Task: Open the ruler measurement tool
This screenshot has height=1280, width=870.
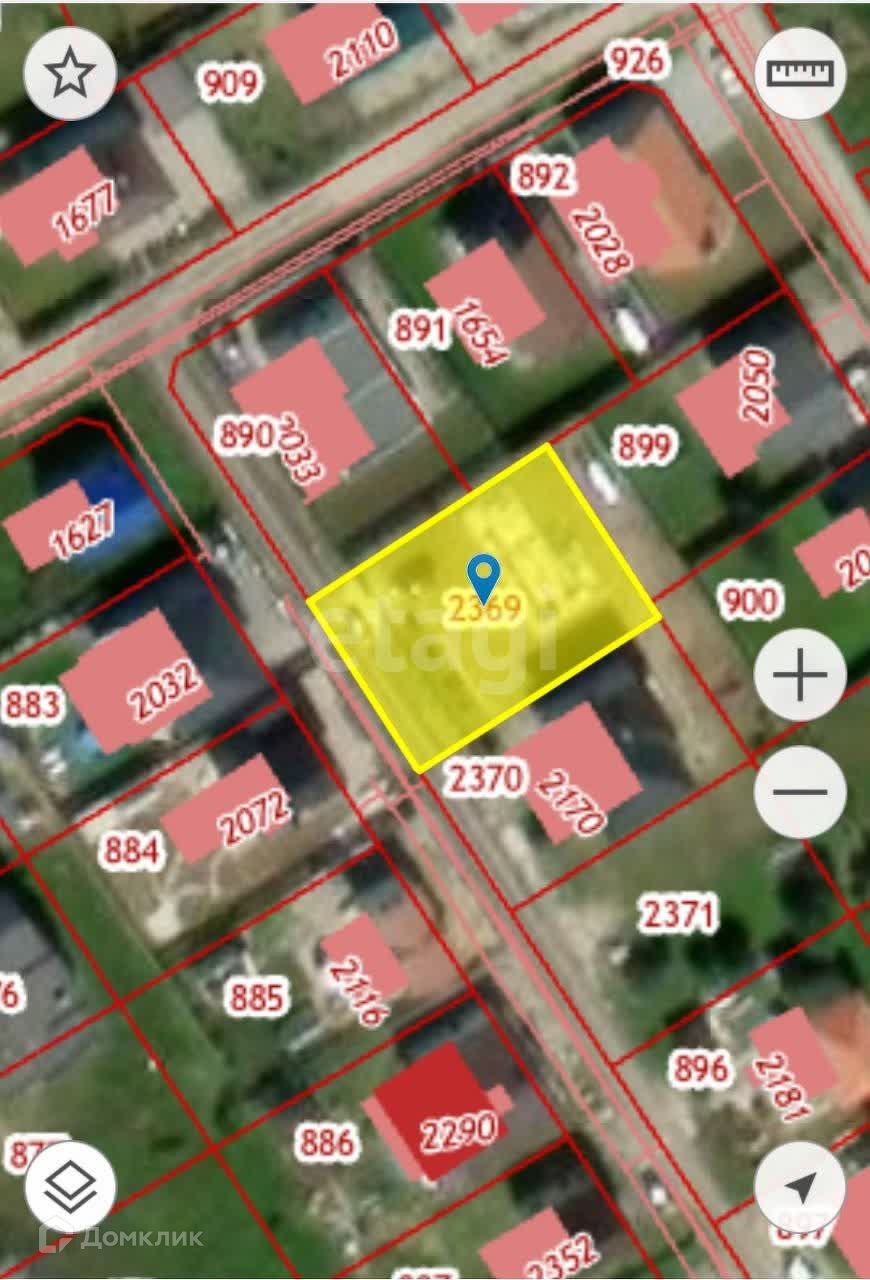Action: coord(799,74)
